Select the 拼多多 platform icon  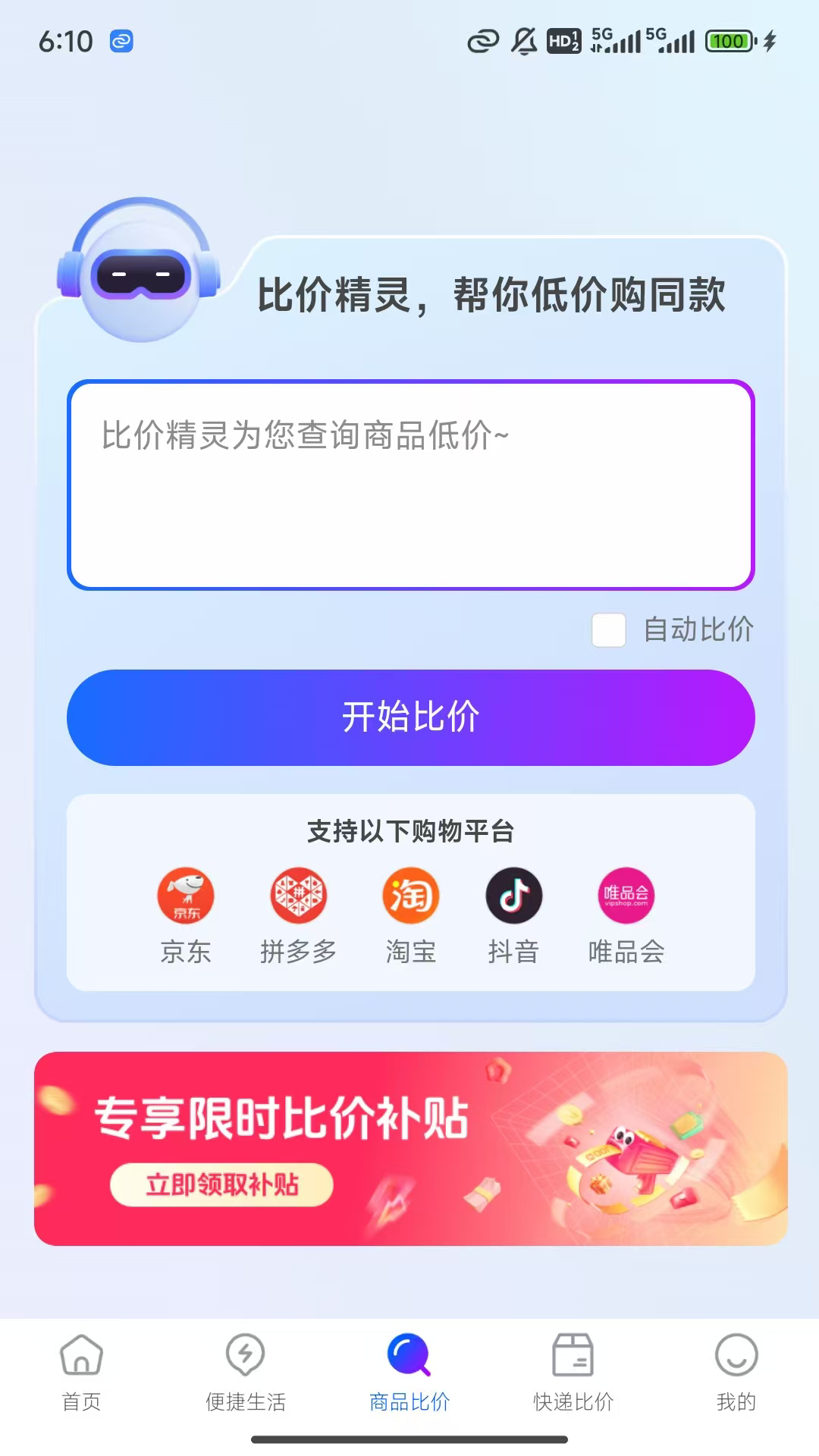tap(297, 896)
